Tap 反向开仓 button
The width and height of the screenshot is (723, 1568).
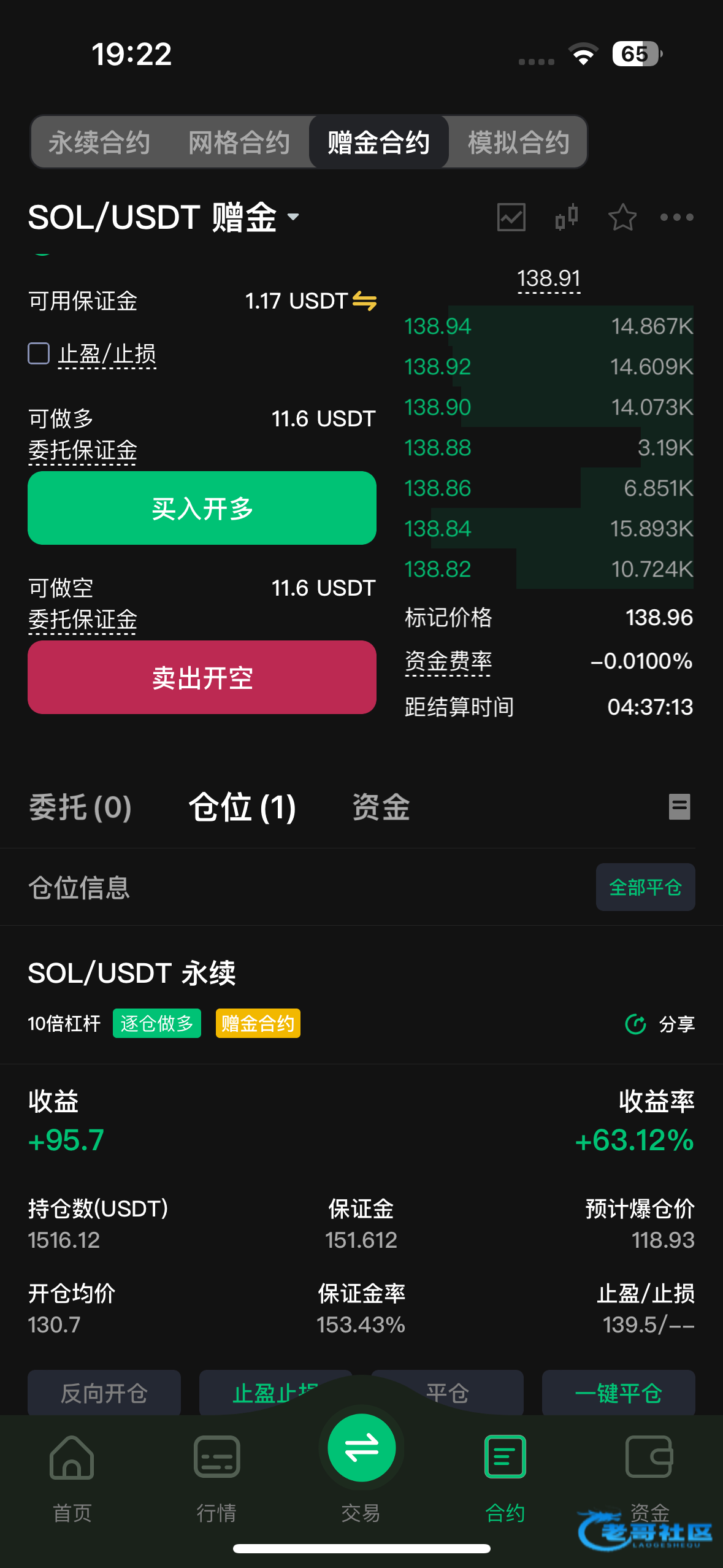coord(104,1393)
